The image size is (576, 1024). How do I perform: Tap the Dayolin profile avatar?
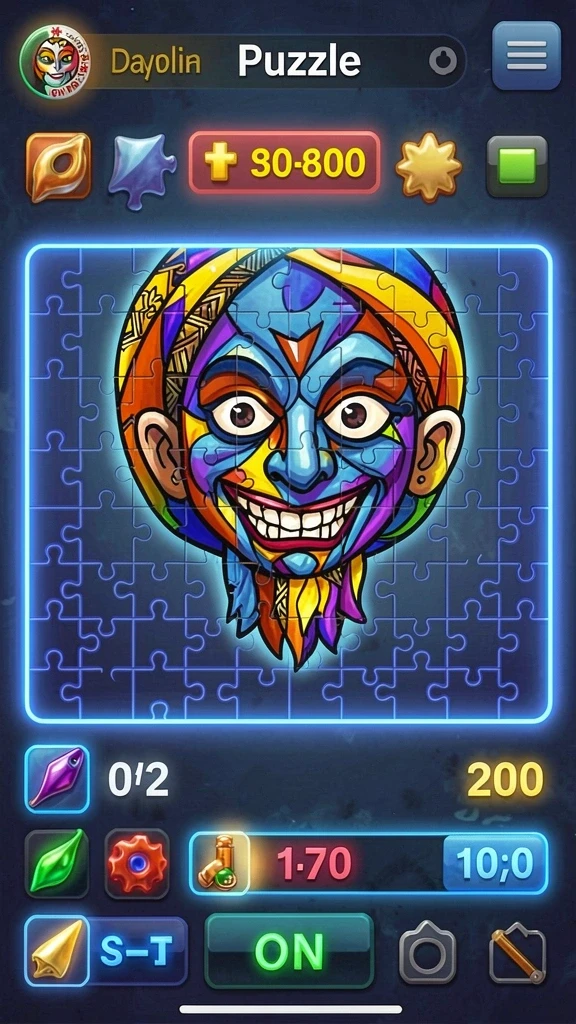56,64
